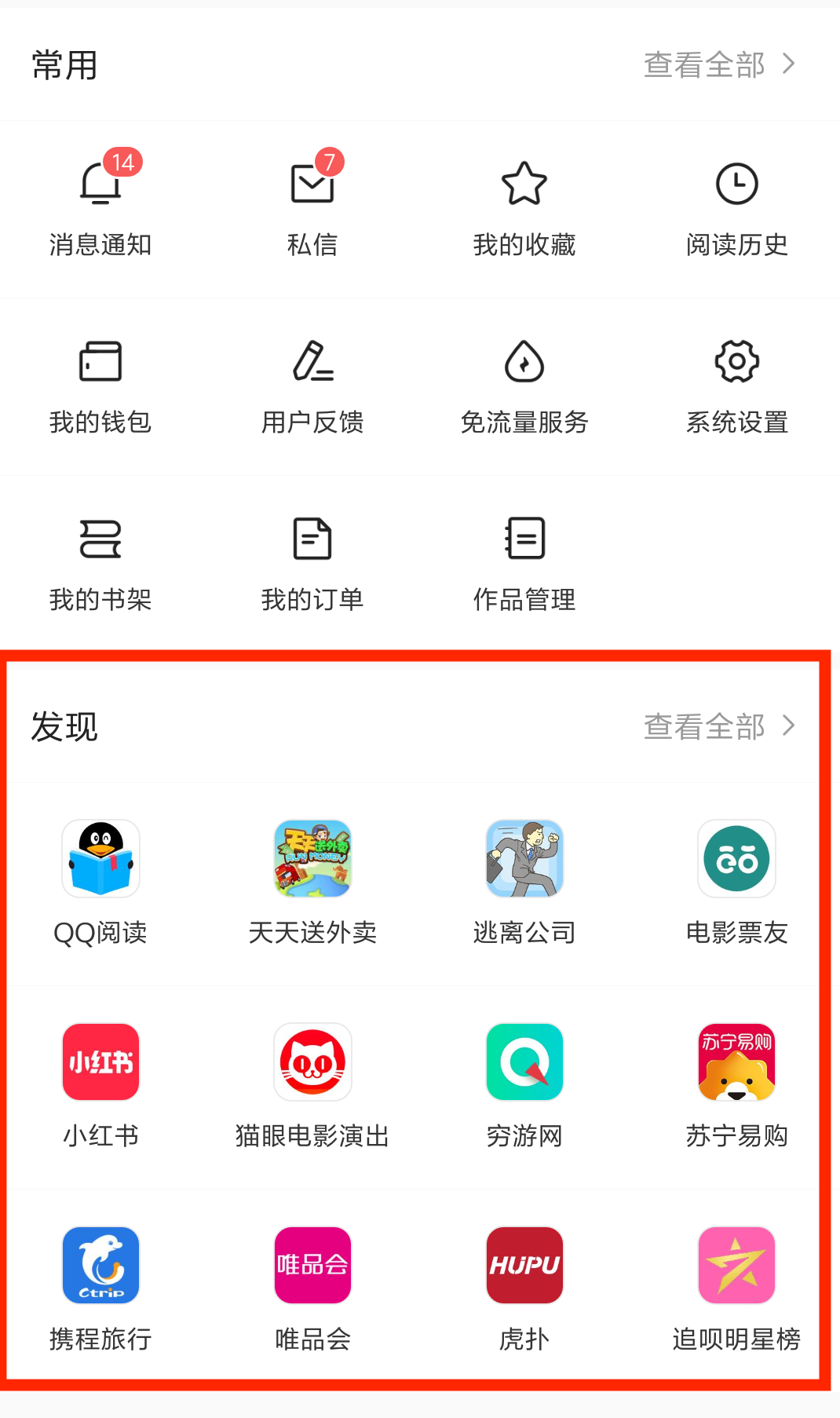Launch QQ阅读
Screen dimensions: 840x1418
(x=100, y=879)
